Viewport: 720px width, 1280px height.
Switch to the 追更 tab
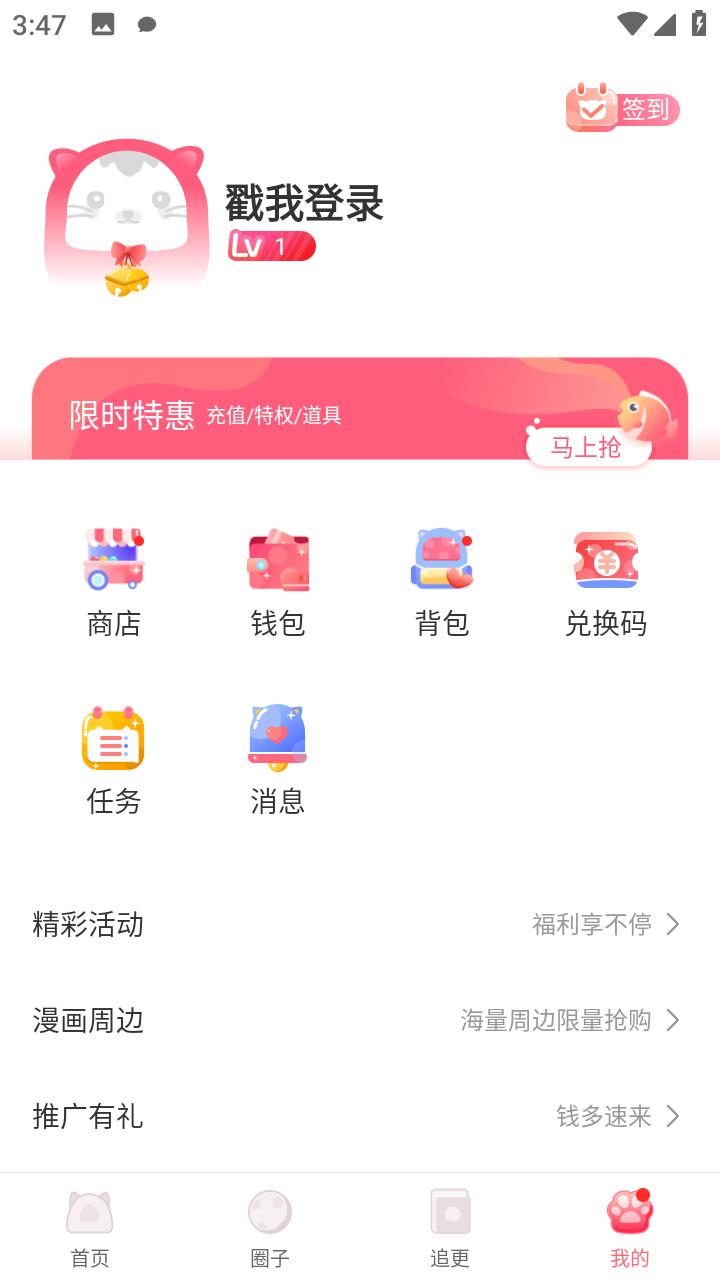(450, 1228)
